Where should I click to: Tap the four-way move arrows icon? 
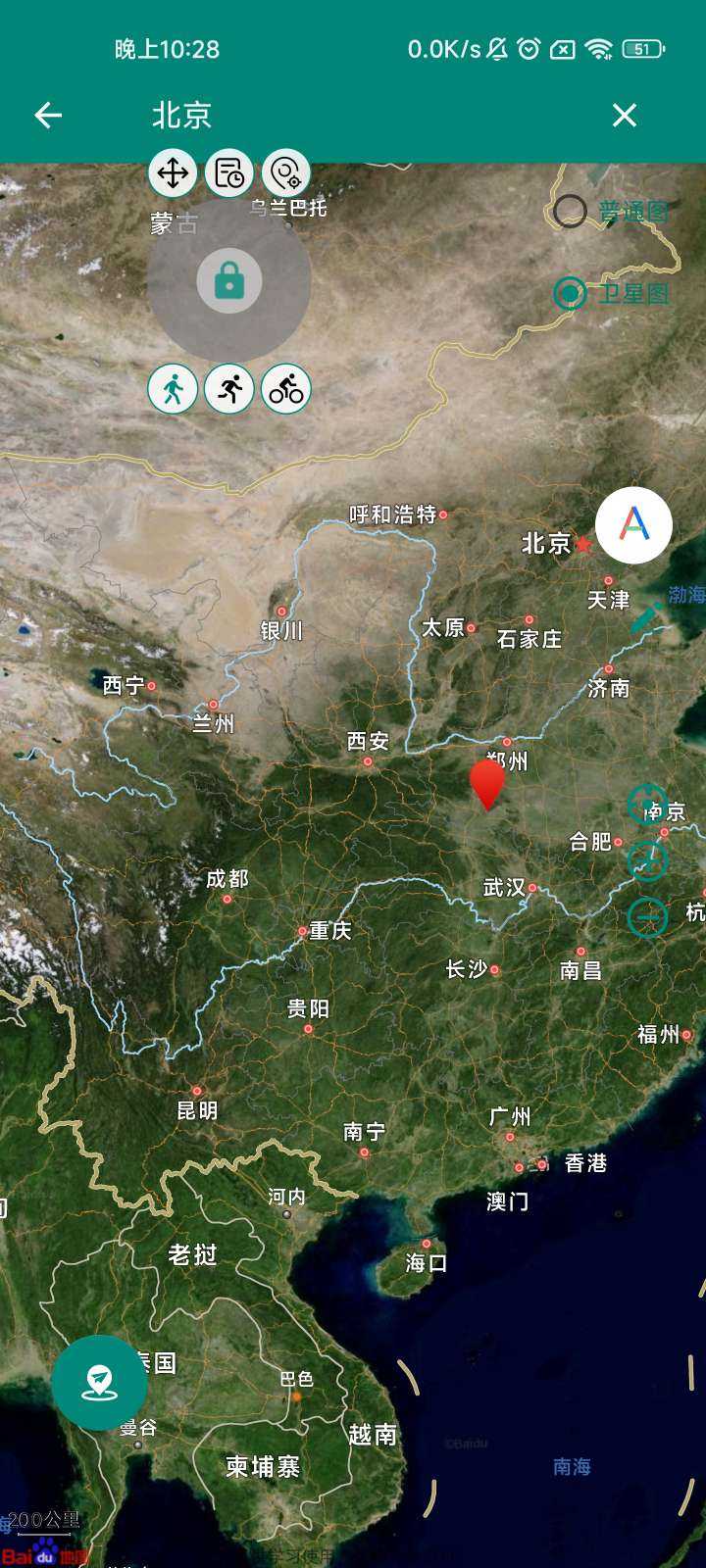tap(173, 174)
